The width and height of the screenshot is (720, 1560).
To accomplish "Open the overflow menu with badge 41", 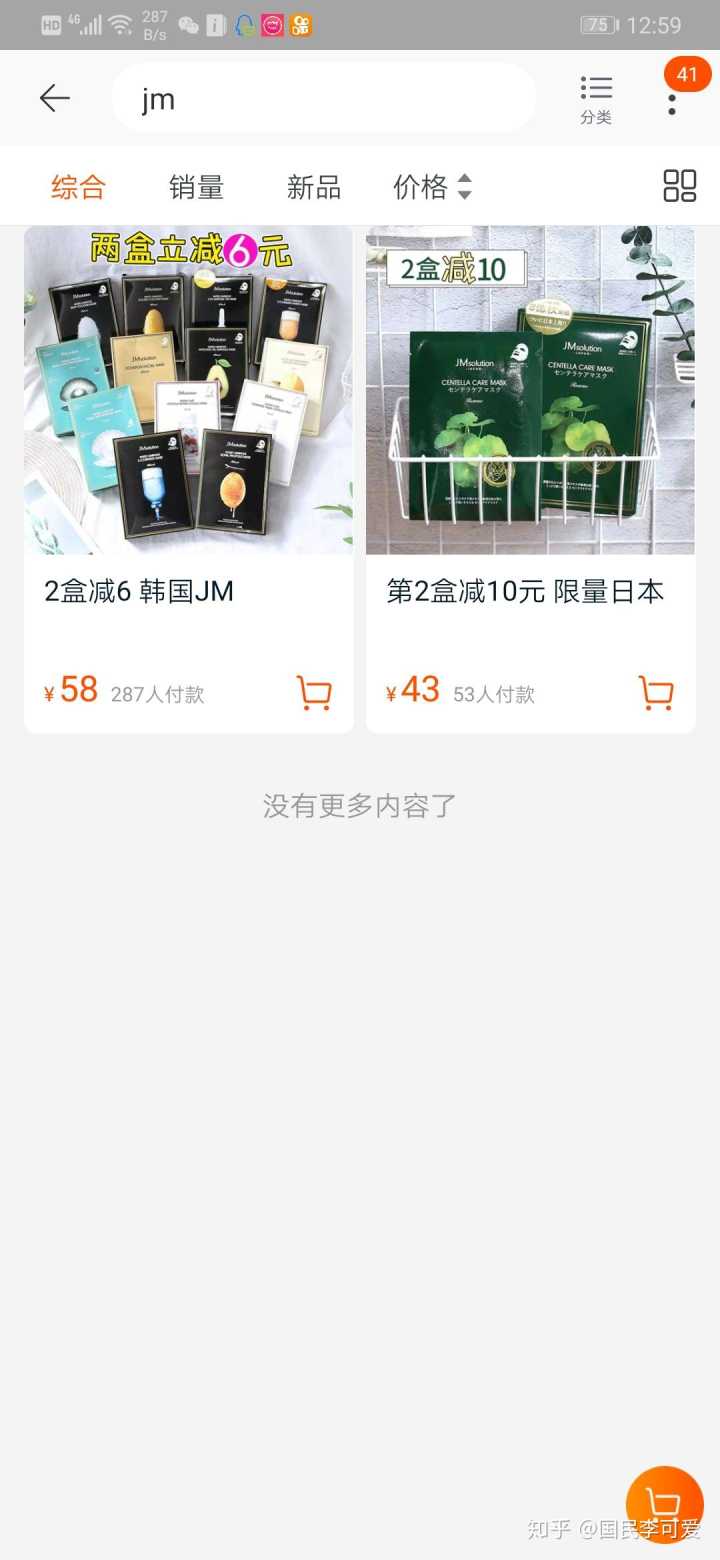I will pyautogui.click(x=673, y=97).
